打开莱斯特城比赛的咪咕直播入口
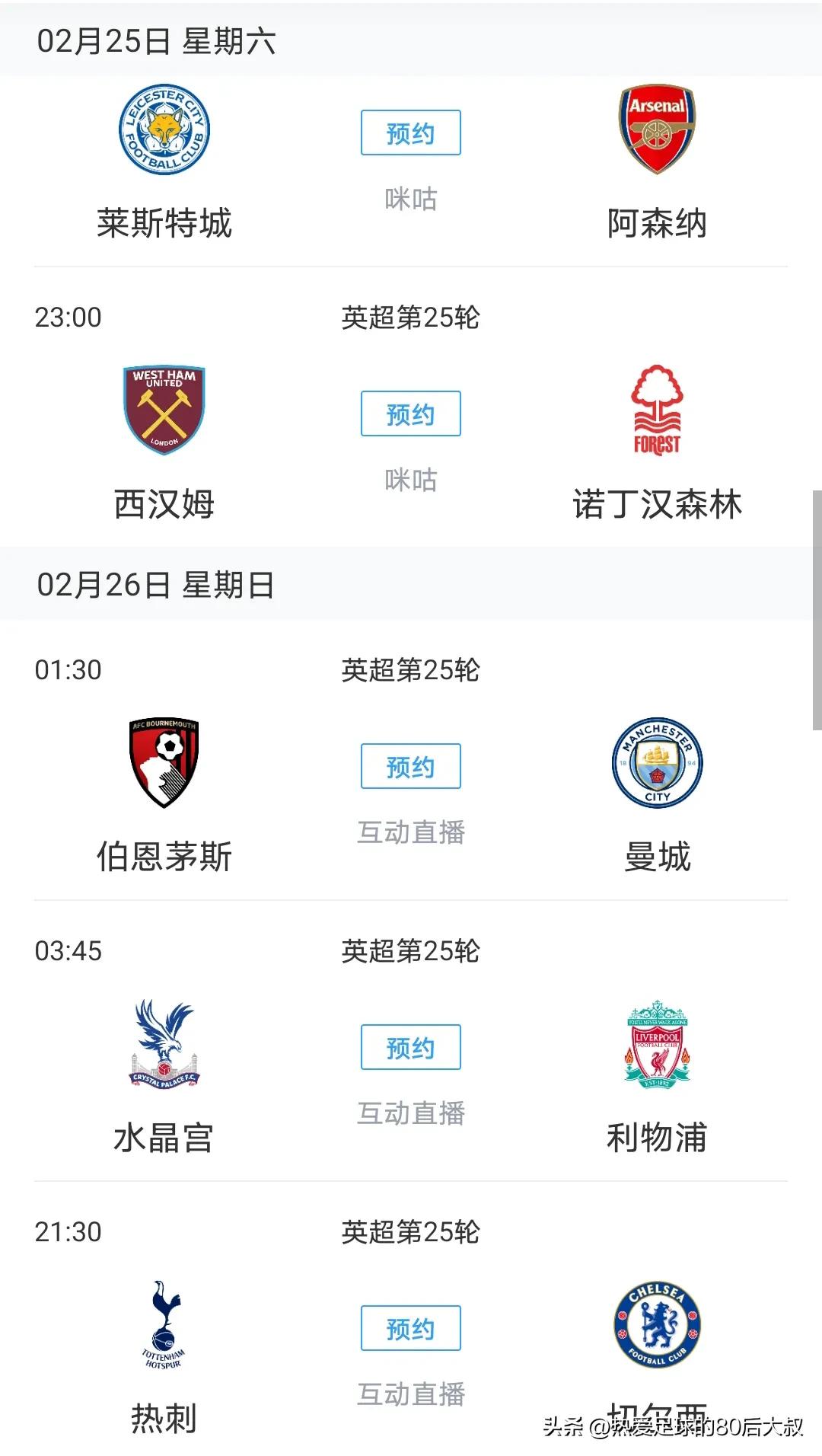Viewport: 822px width, 1456px height. 410,199
